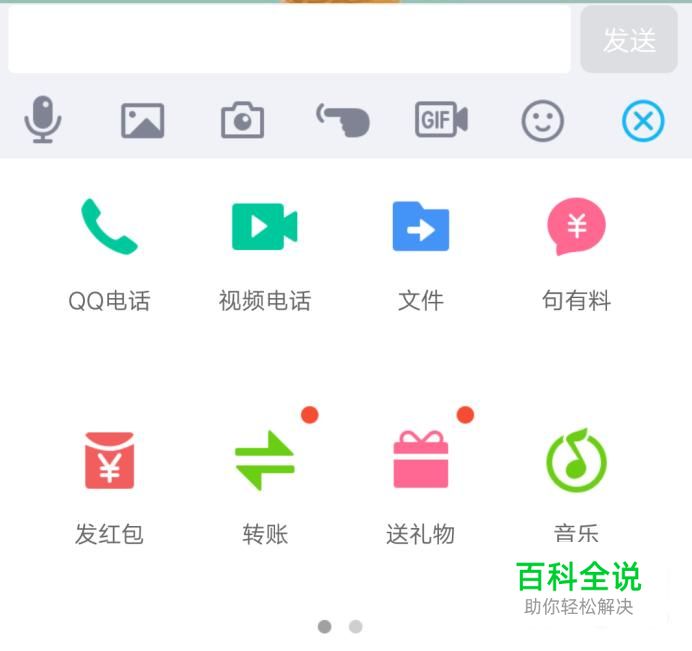Tap the message text input field
This screenshot has height=651, width=692.
click(x=289, y=40)
